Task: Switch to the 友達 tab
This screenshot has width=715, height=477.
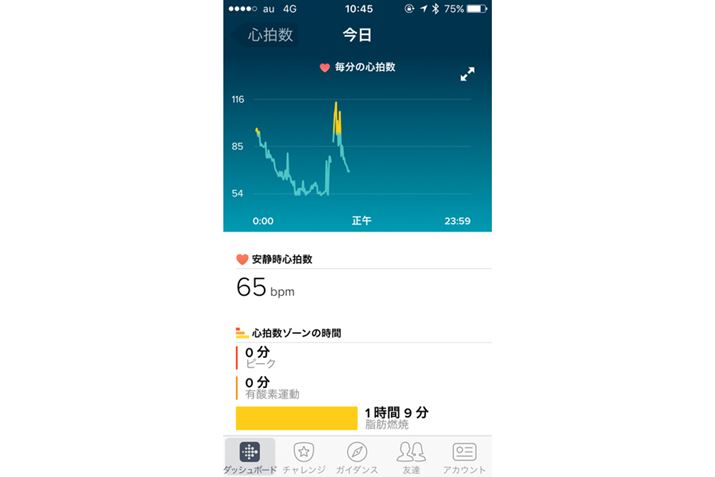Action: [x=410, y=457]
